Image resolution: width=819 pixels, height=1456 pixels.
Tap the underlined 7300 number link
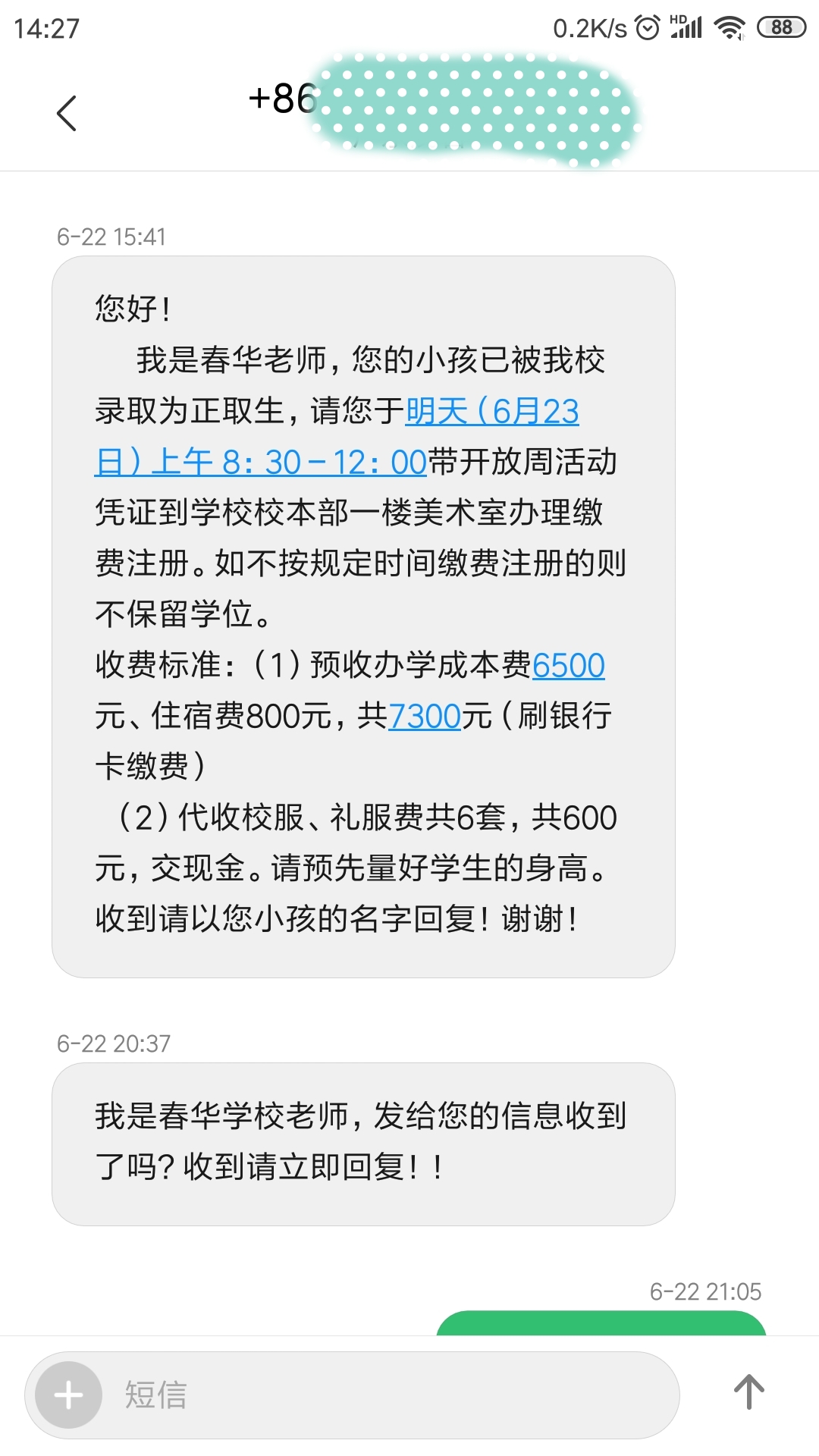tap(425, 717)
